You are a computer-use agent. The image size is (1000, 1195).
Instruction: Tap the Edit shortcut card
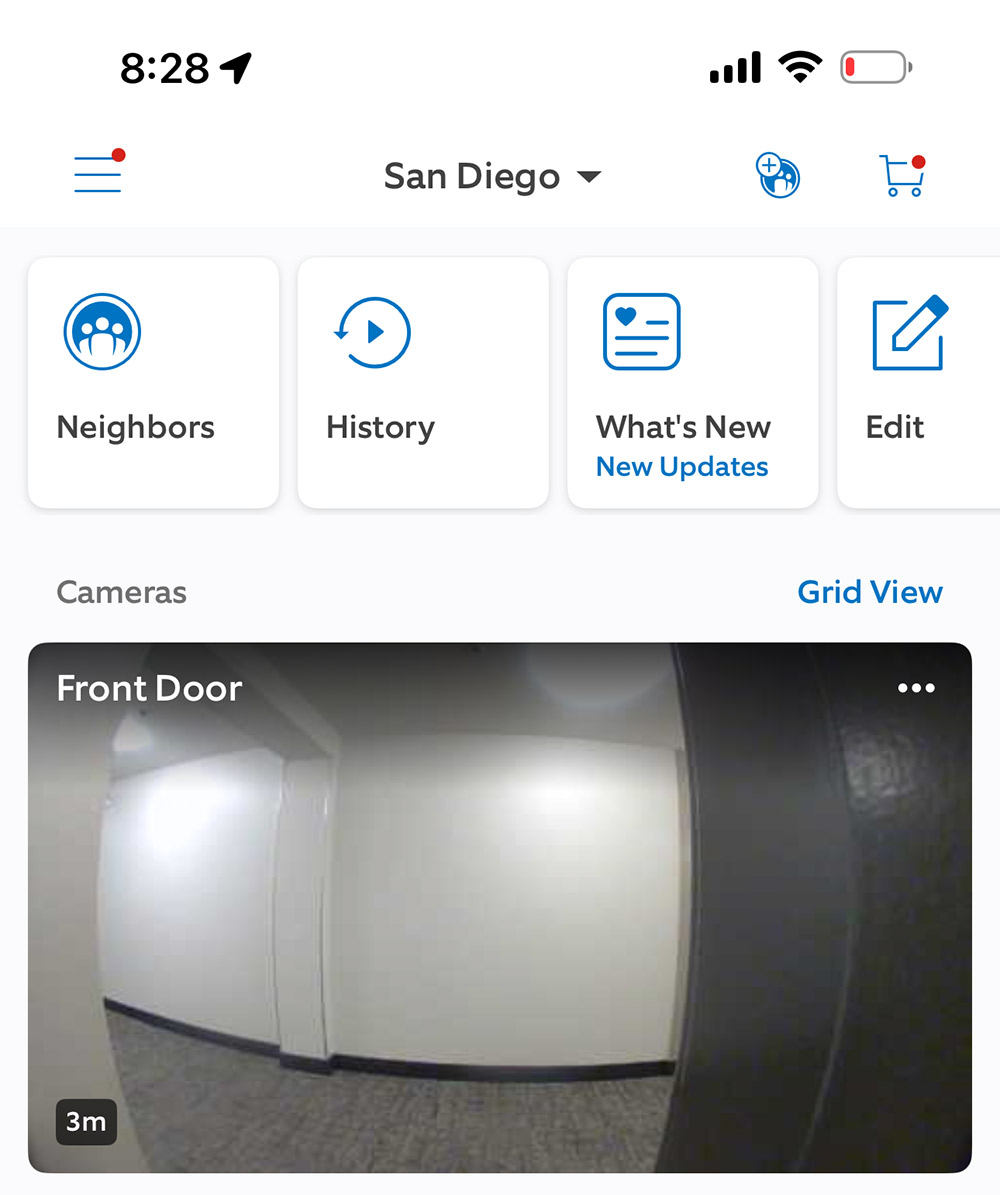[x=915, y=382]
